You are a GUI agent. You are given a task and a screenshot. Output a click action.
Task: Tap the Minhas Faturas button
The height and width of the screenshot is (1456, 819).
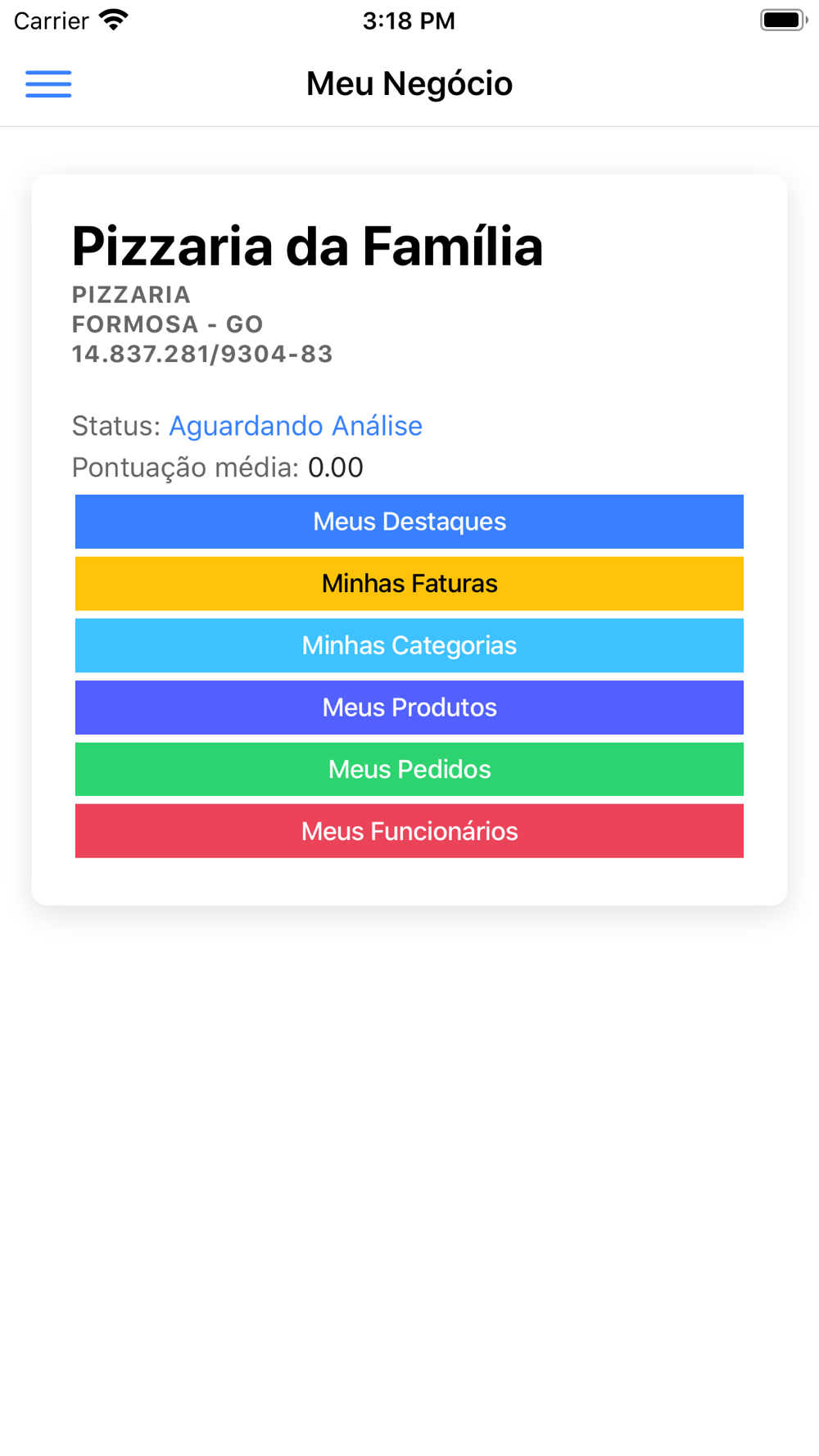tap(409, 584)
